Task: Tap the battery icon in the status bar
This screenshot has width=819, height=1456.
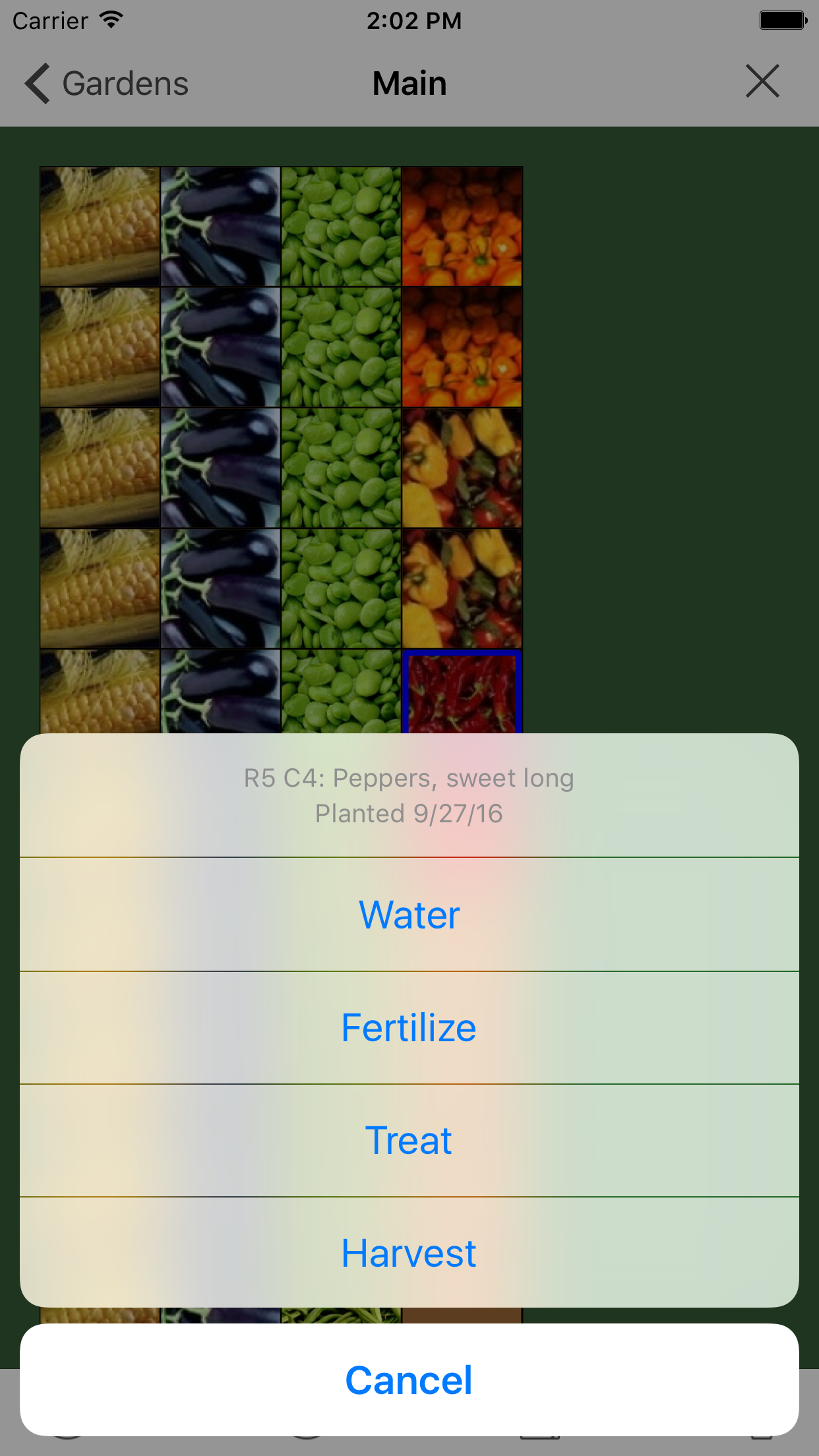Action: tap(782, 20)
